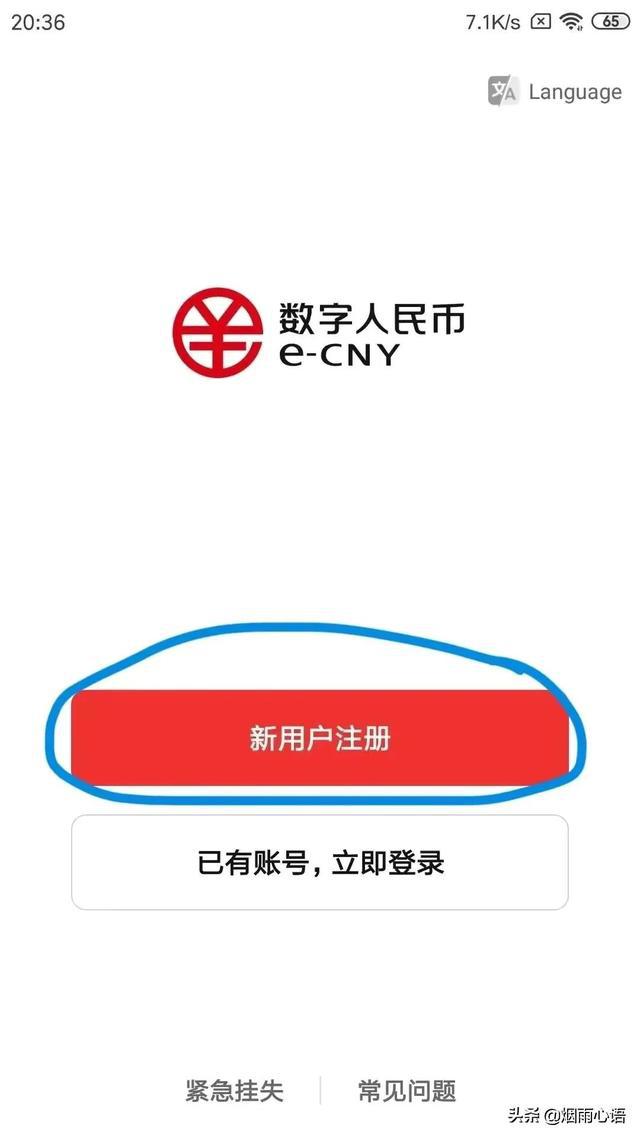The image size is (640, 1138).
Task: Open the Language selector
Action: [556, 92]
